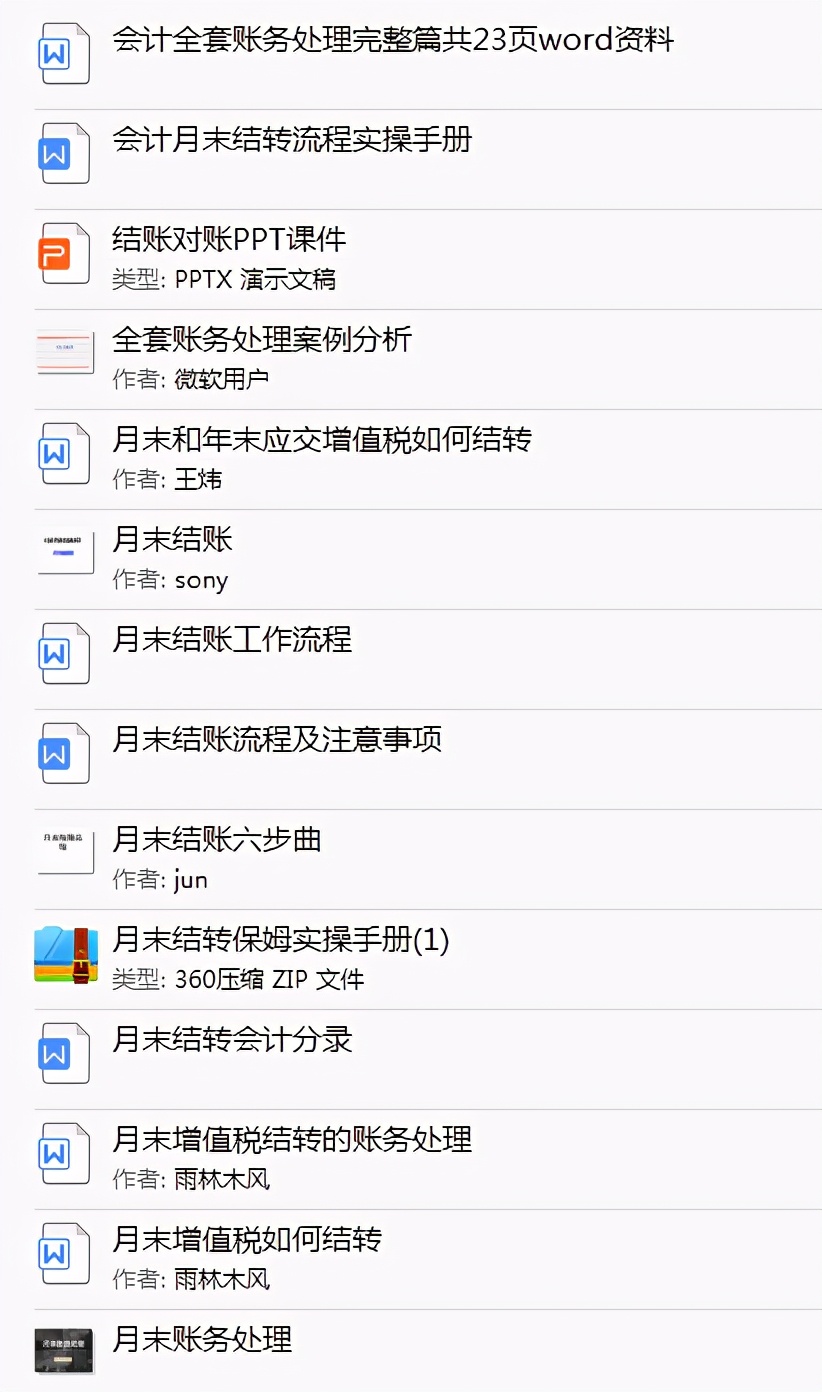This screenshot has width=822, height=1392.
Task: Click the Word icon for 月末结转会计分录
Action: (x=64, y=1053)
